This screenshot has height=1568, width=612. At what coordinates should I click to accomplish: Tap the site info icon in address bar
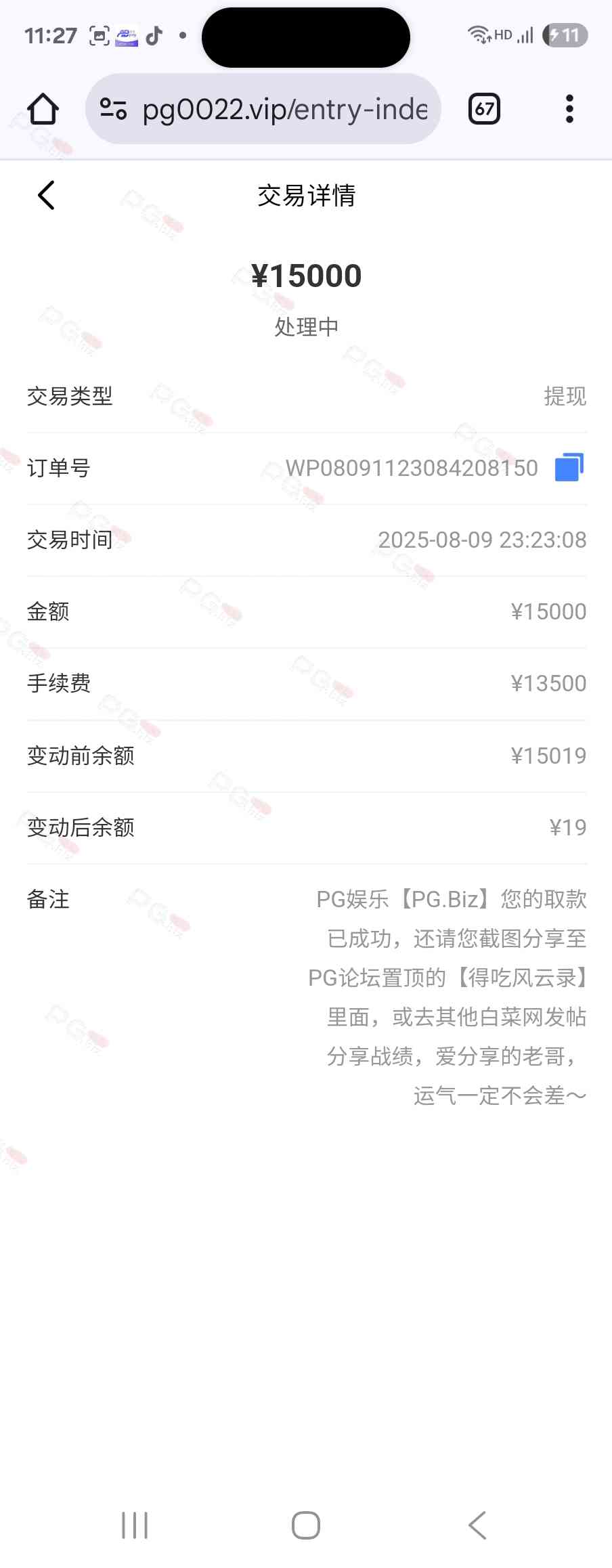113,109
